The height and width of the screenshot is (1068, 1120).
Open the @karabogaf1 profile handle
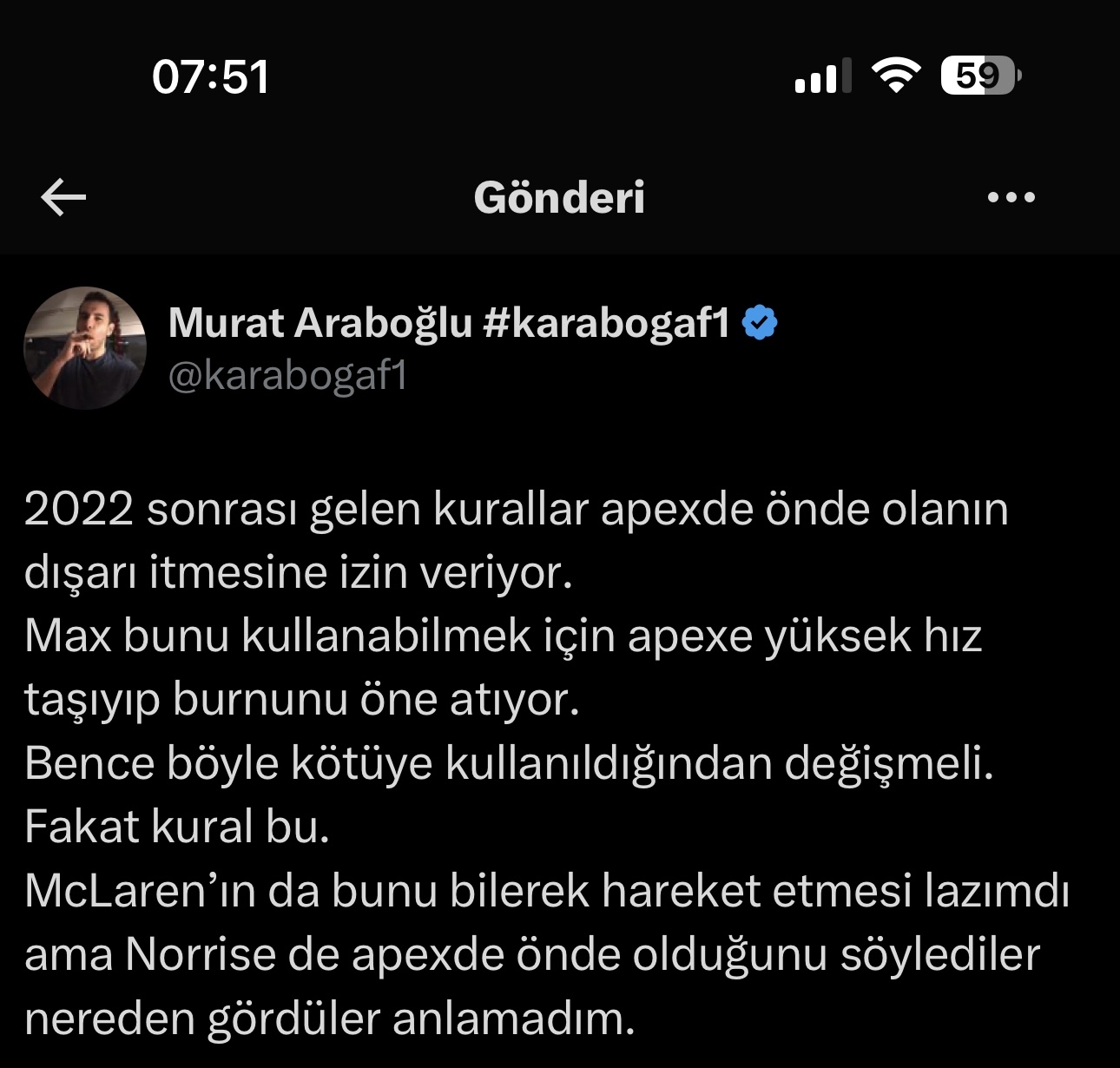coord(287,377)
